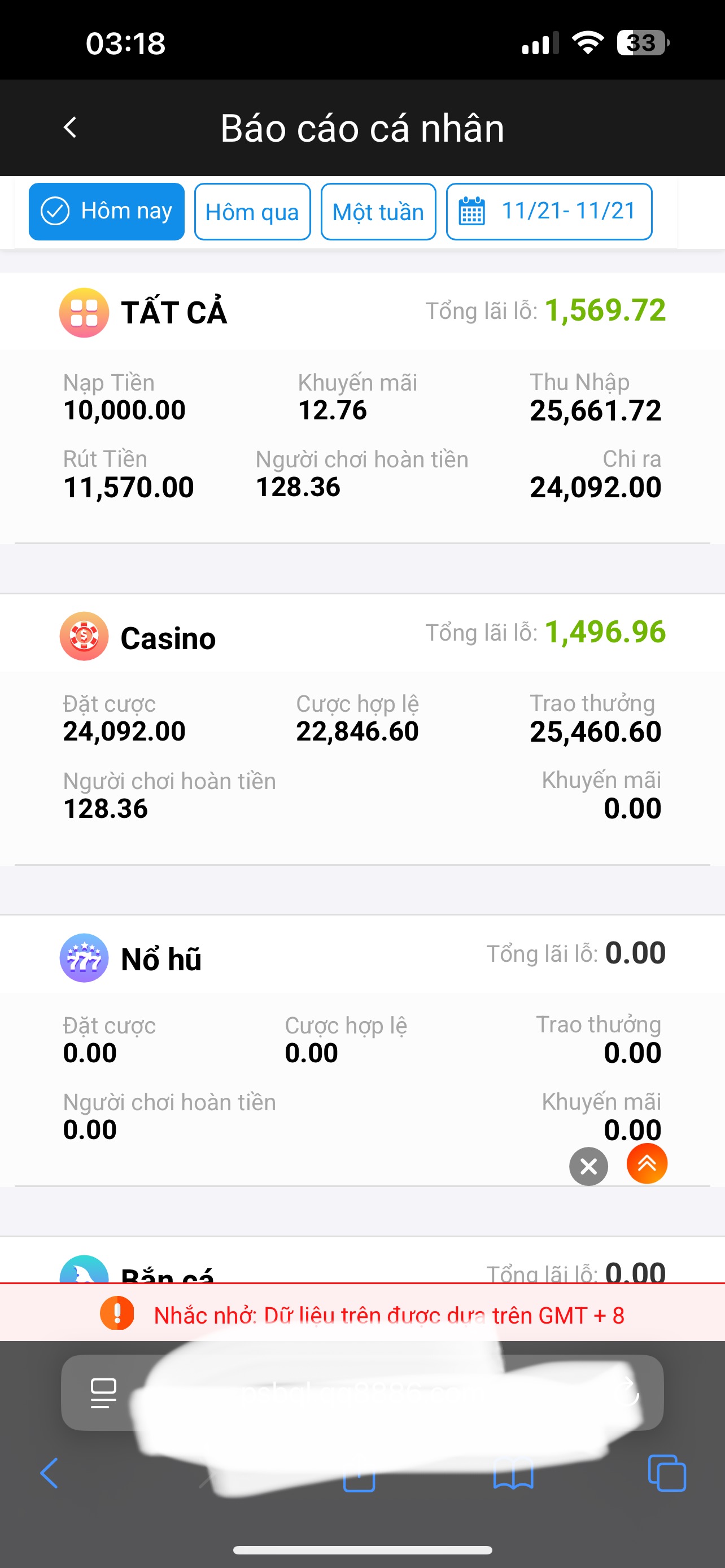Viewport: 725px width, 1568px height.
Task: Go back from Báo cáo cá nhân
Action: (70, 128)
